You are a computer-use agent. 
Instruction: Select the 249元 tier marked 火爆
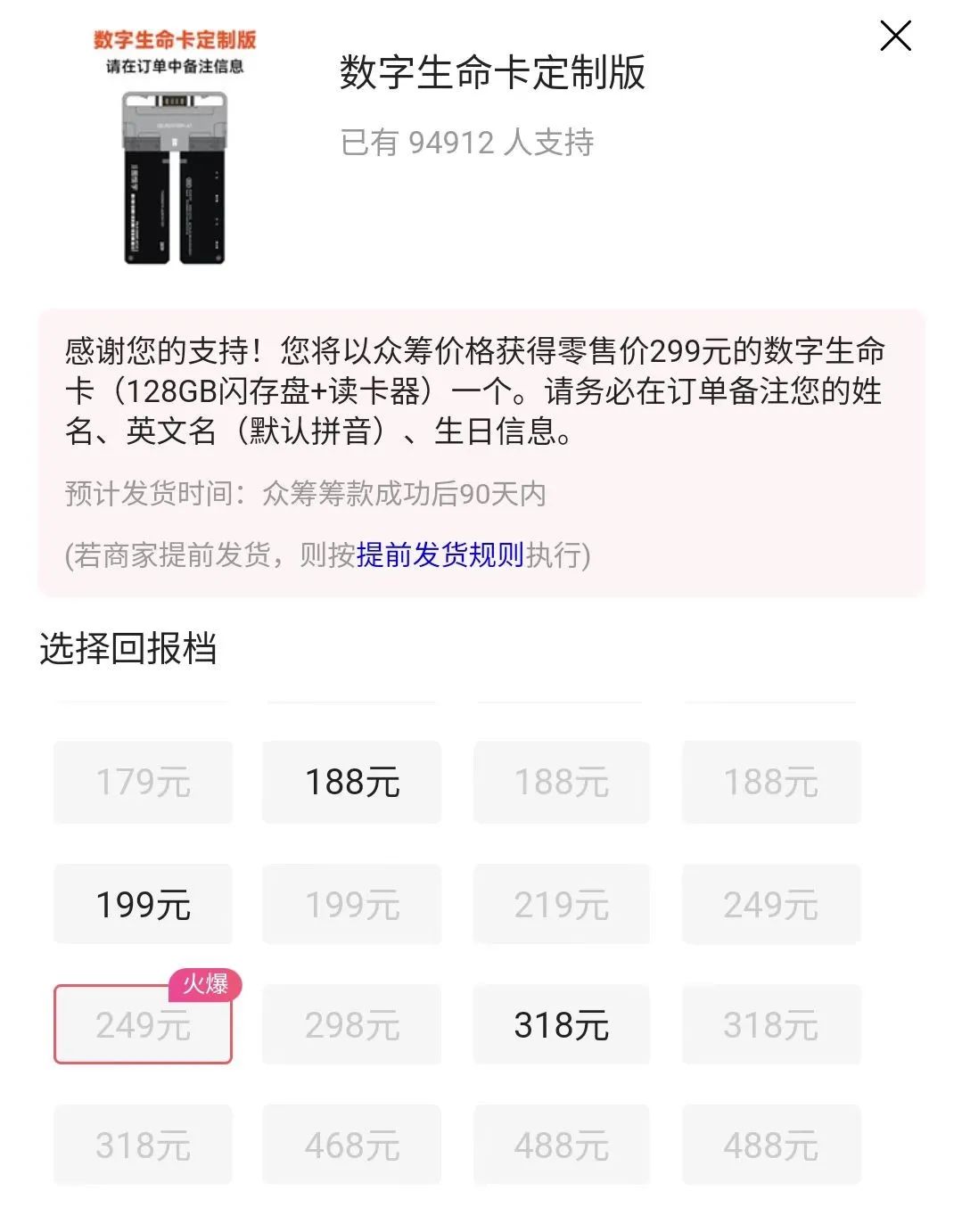pos(143,1024)
